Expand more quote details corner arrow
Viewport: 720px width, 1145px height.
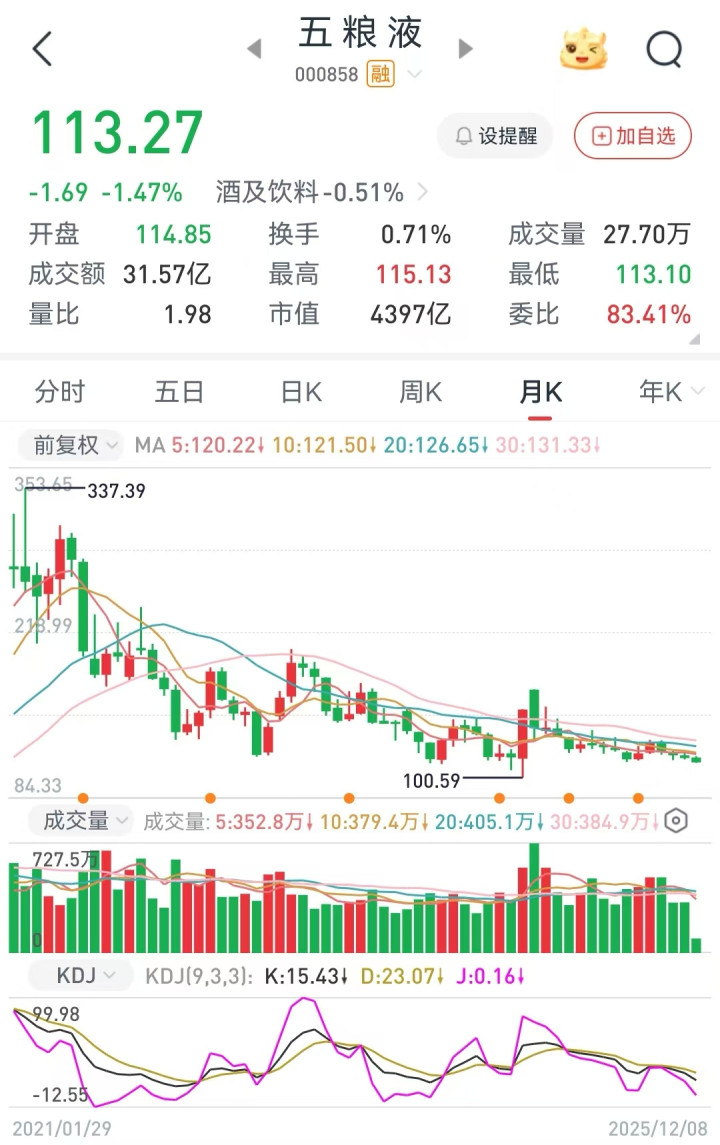coord(694,340)
